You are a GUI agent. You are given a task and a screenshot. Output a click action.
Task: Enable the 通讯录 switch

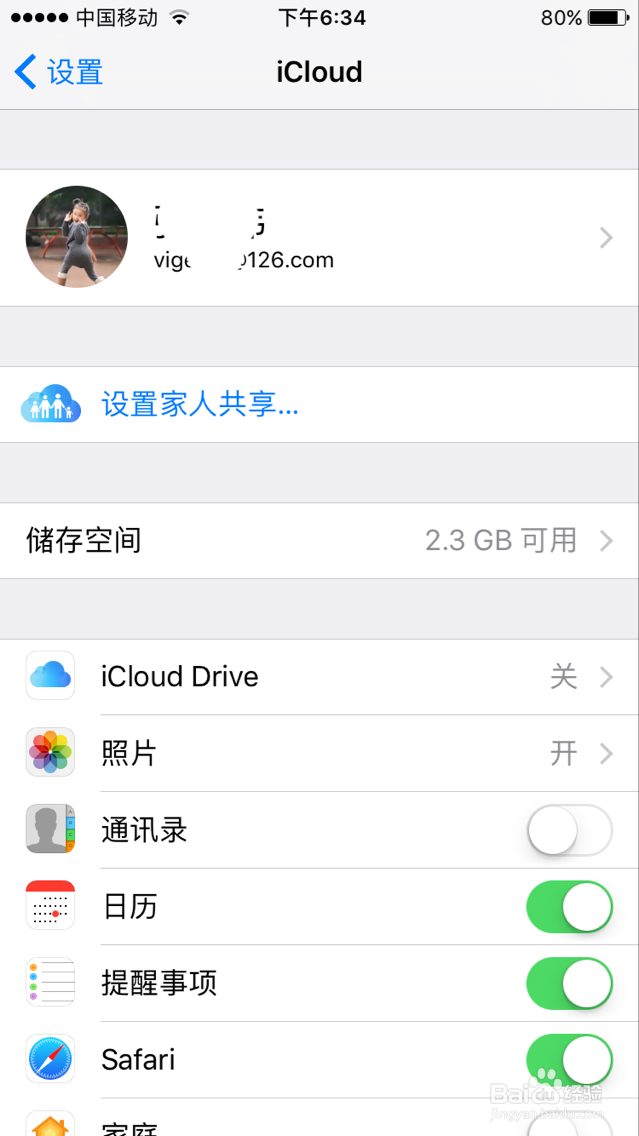pos(569,830)
